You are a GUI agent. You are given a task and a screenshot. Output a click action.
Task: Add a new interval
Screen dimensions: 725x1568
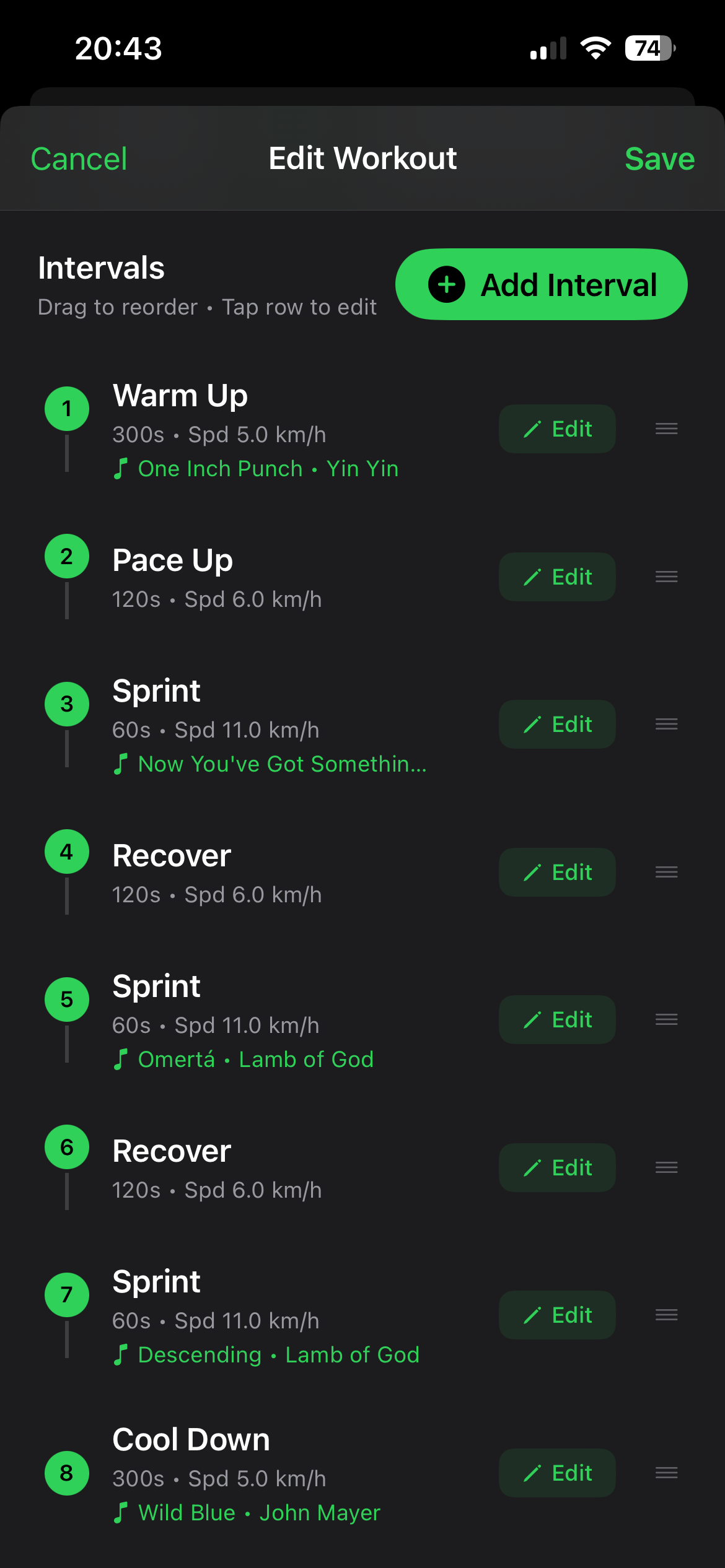pos(541,285)
